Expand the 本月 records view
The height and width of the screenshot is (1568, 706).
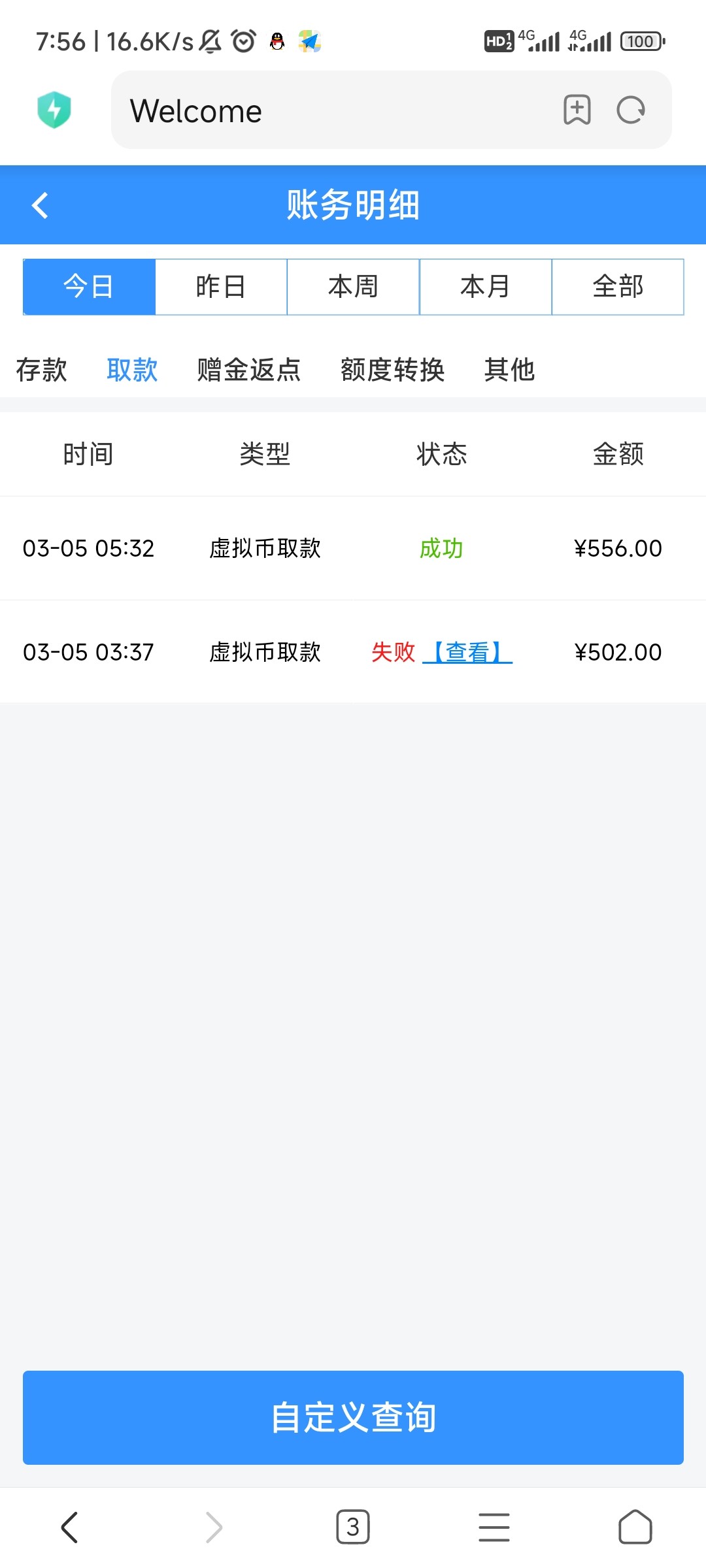pos(485,286)
